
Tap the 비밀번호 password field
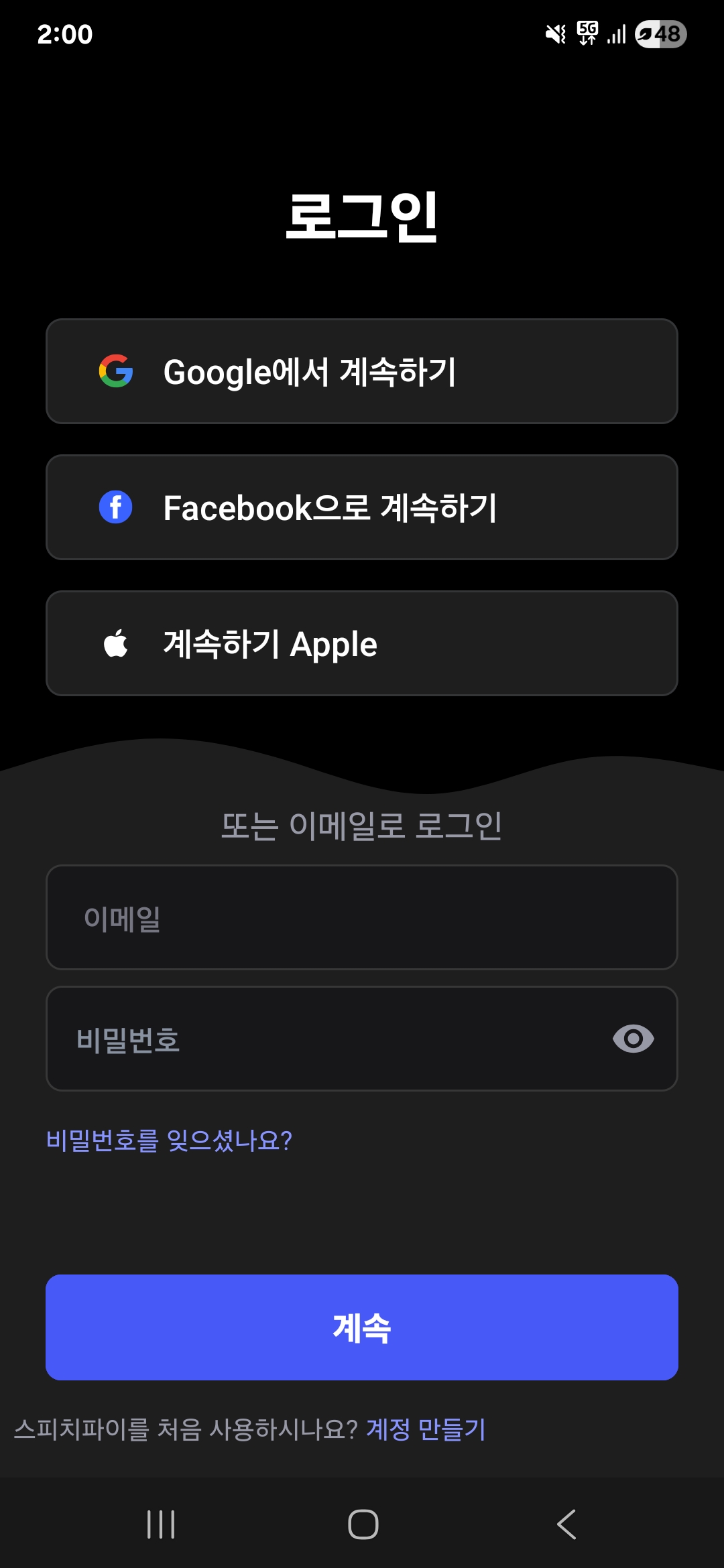point(322,1039)
